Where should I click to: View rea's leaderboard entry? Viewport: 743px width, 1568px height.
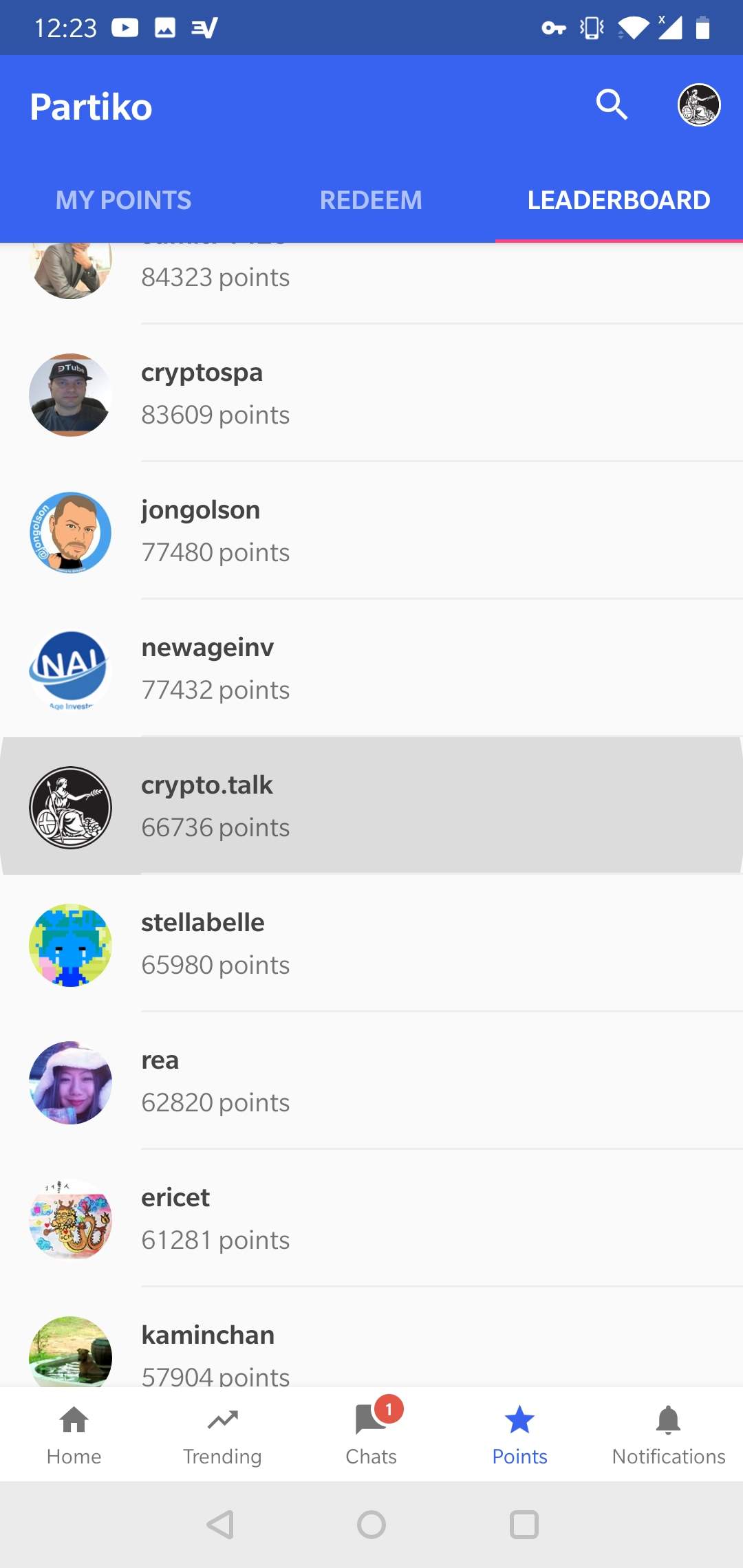[371, 1081]
